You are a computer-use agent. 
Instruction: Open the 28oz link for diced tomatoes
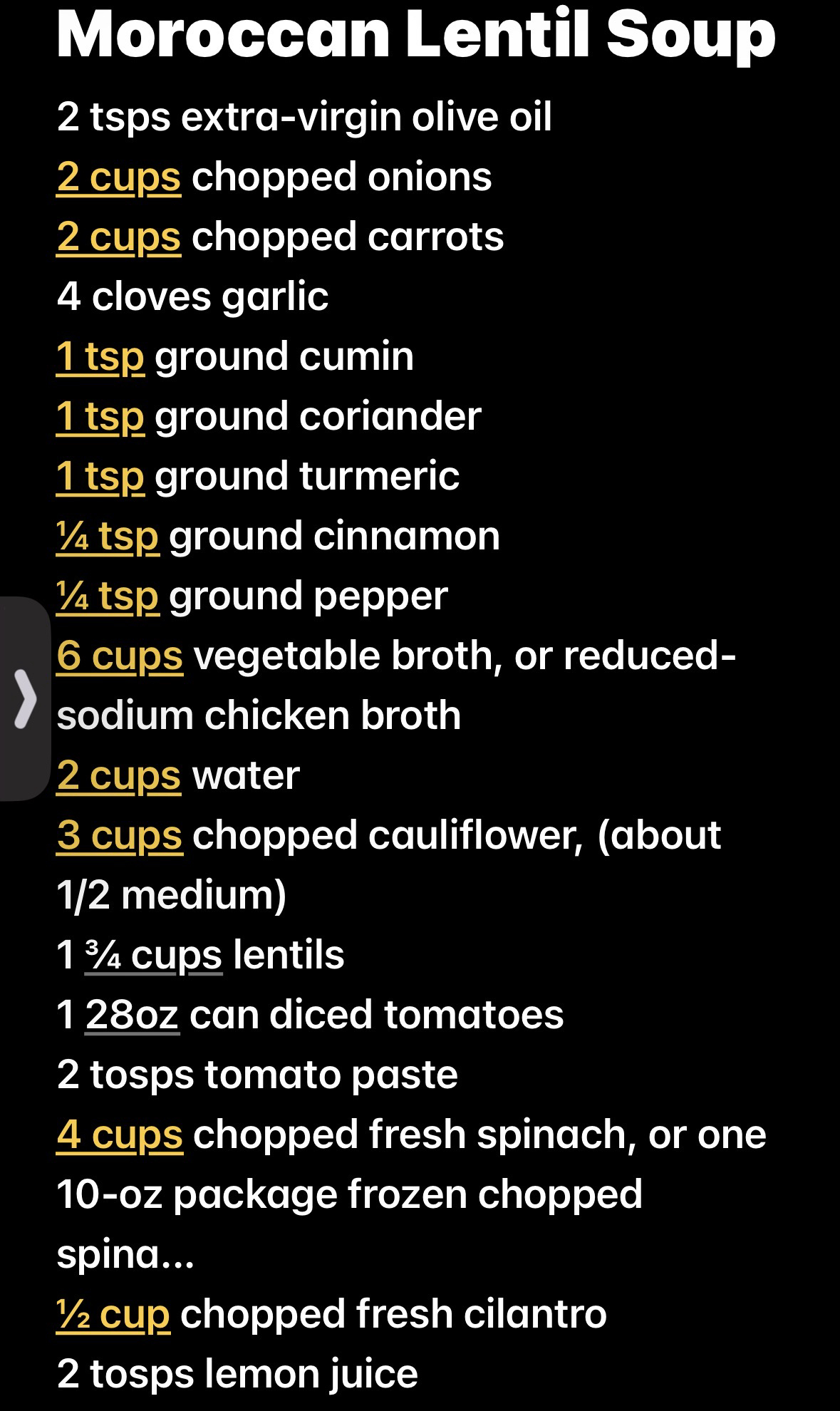(132, 1015)
